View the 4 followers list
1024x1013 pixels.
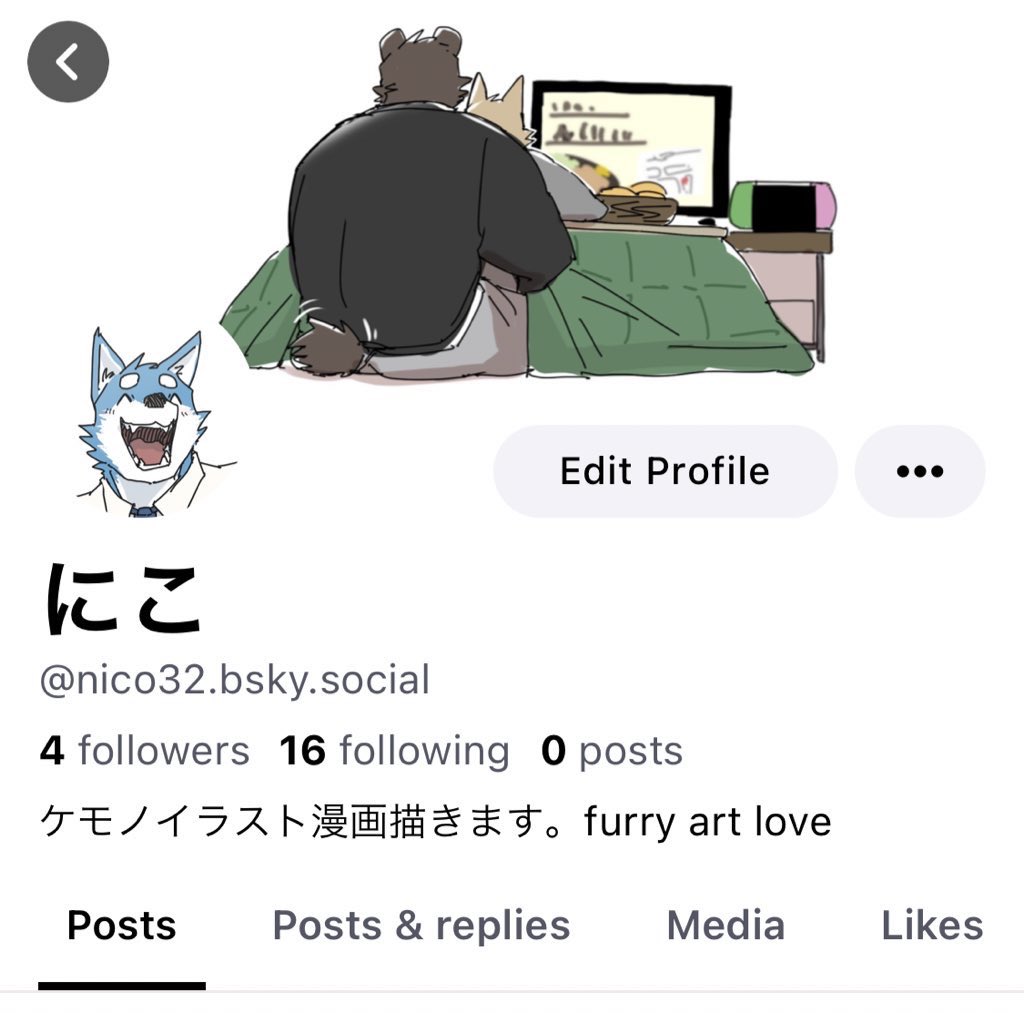[145, 751]
